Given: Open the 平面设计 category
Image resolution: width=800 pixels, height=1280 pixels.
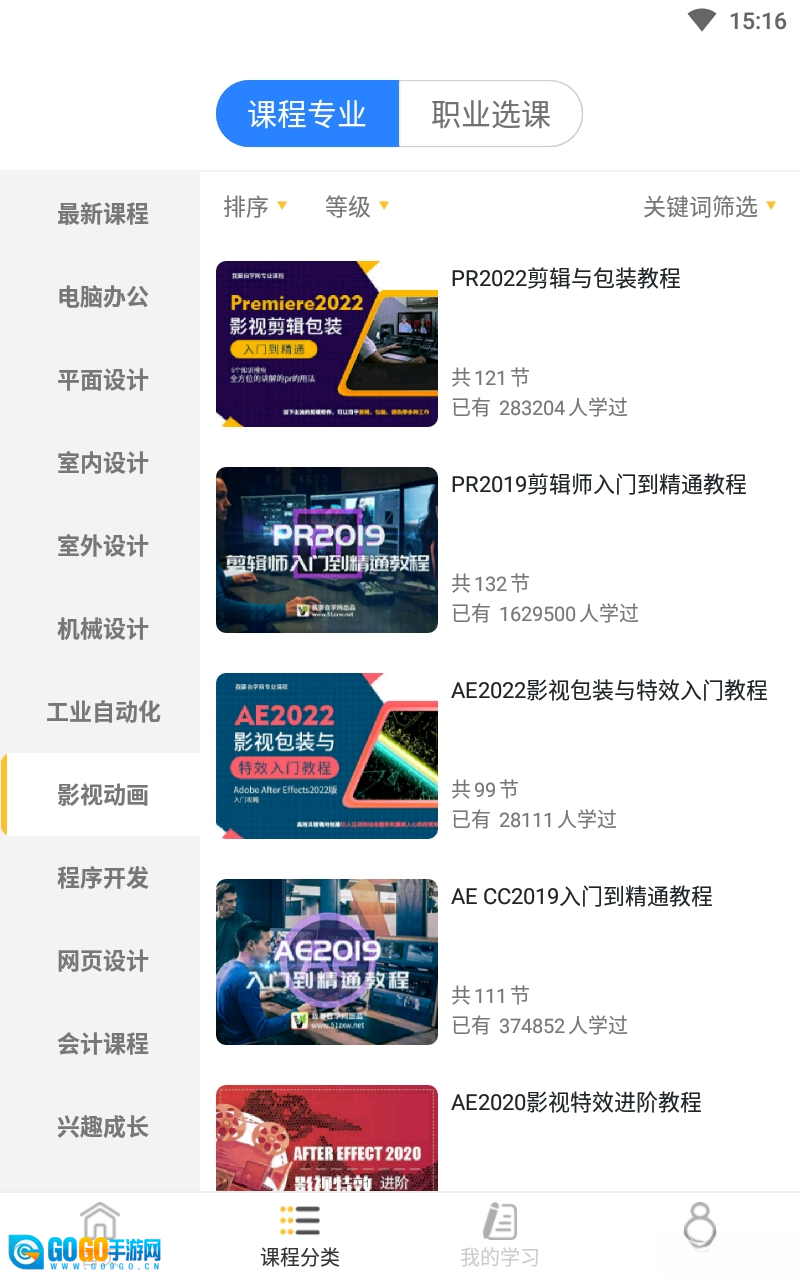Looking at the screenshot, I should point(102,379).
